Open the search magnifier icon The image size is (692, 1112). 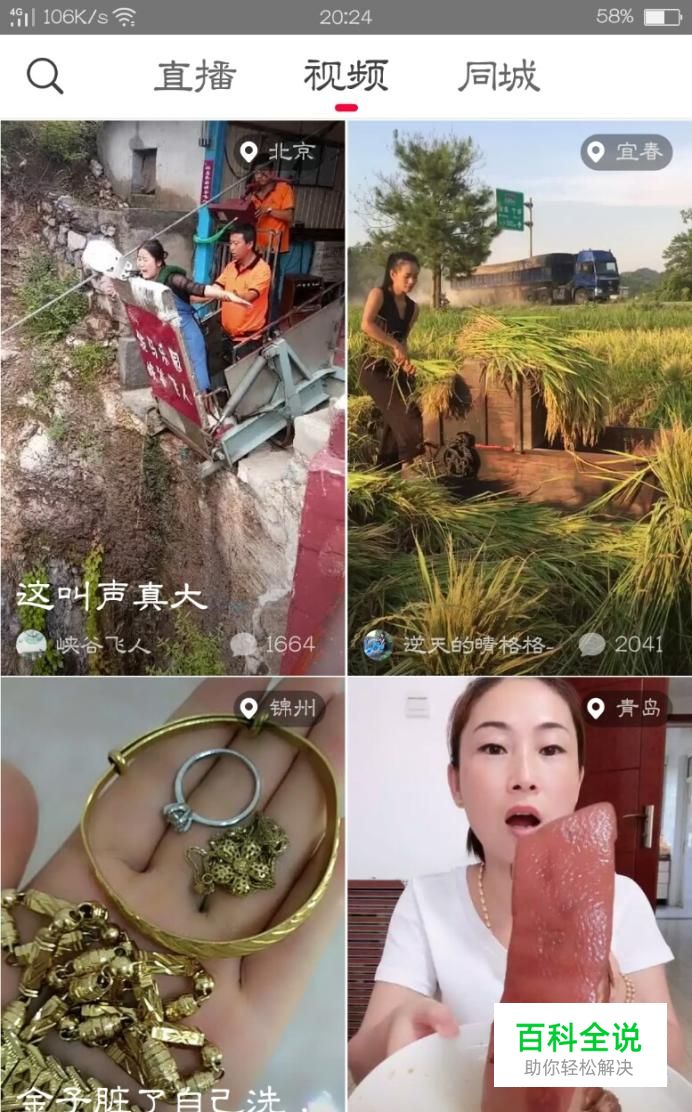pyautogui.click(x=45, y=76)
